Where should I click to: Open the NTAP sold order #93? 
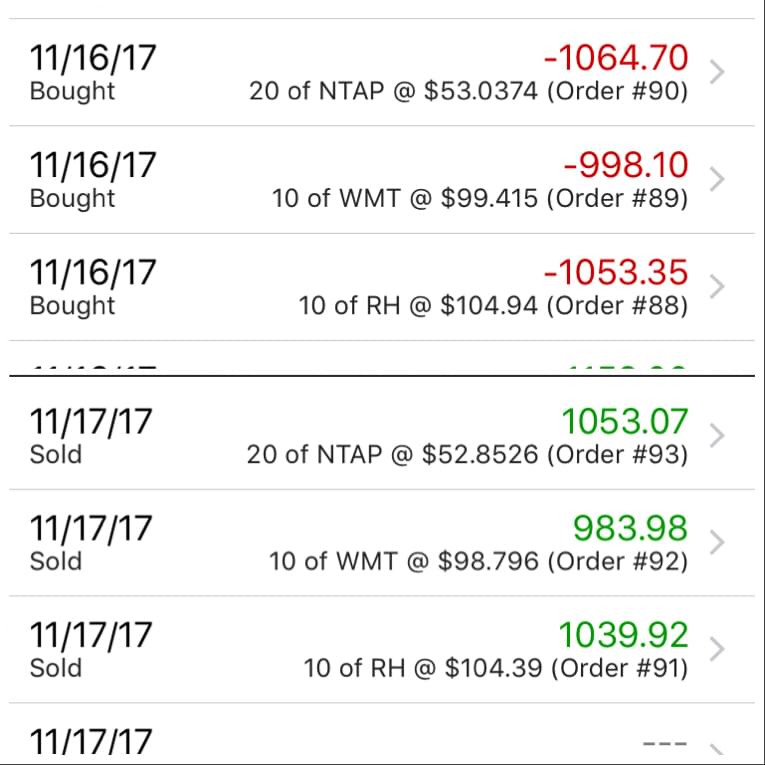[x=382, y=437]
